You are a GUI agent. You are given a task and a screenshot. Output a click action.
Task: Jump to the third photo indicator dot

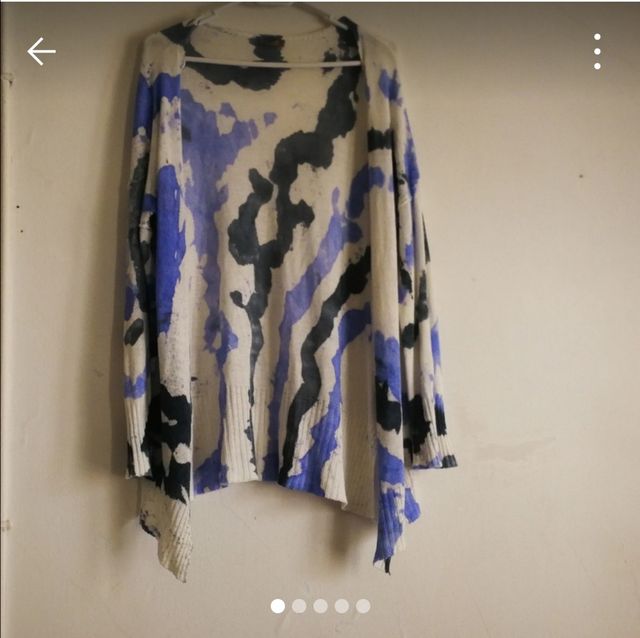(320, 606)
